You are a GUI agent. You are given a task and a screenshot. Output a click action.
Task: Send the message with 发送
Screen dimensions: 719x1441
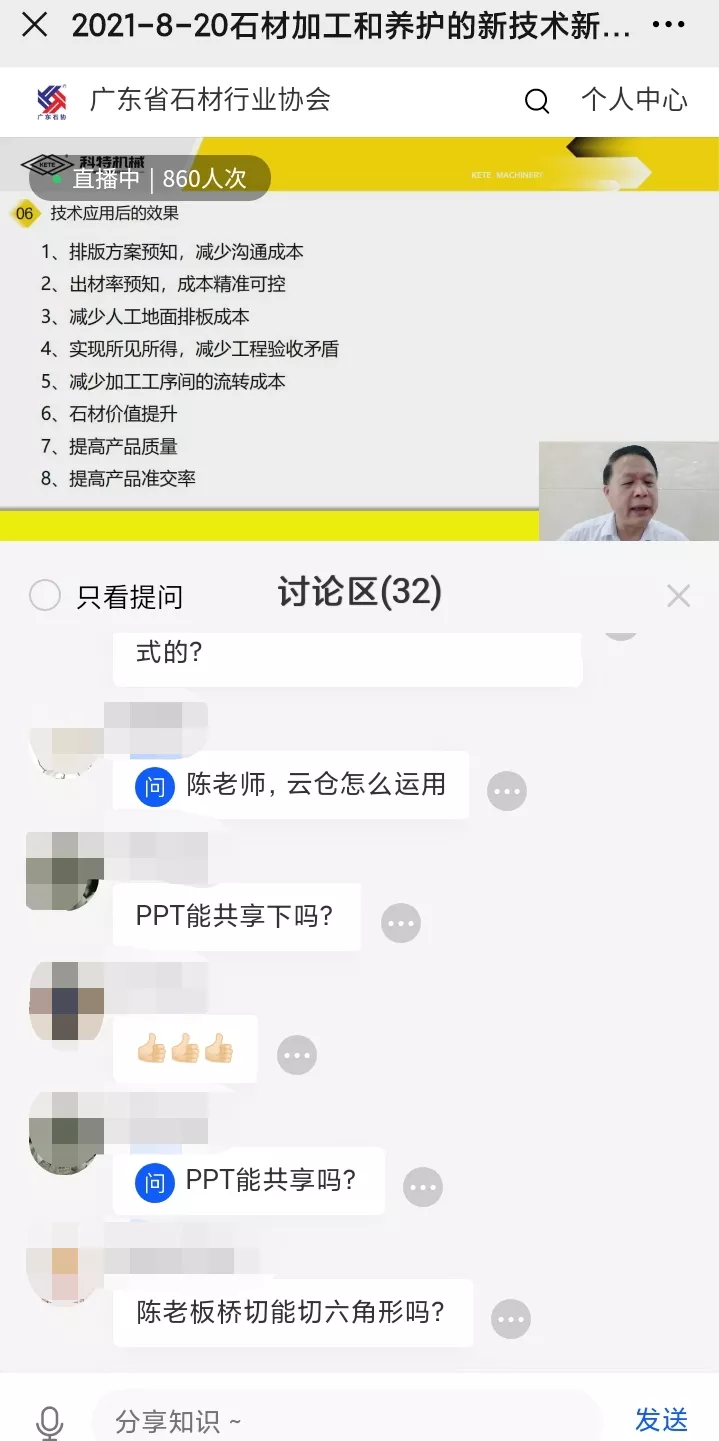click(x=661, y=1420)
